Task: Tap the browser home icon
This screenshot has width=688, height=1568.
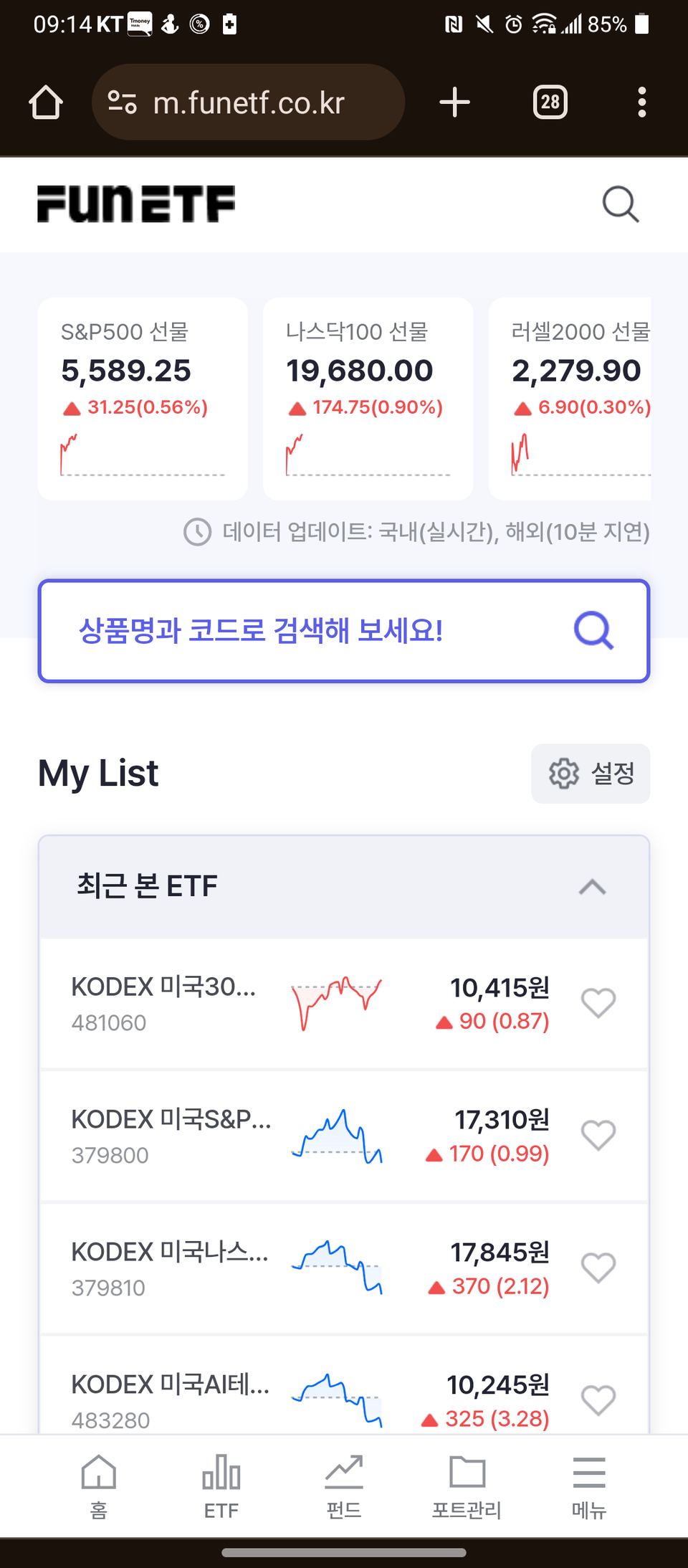Action: click(45, 101)
